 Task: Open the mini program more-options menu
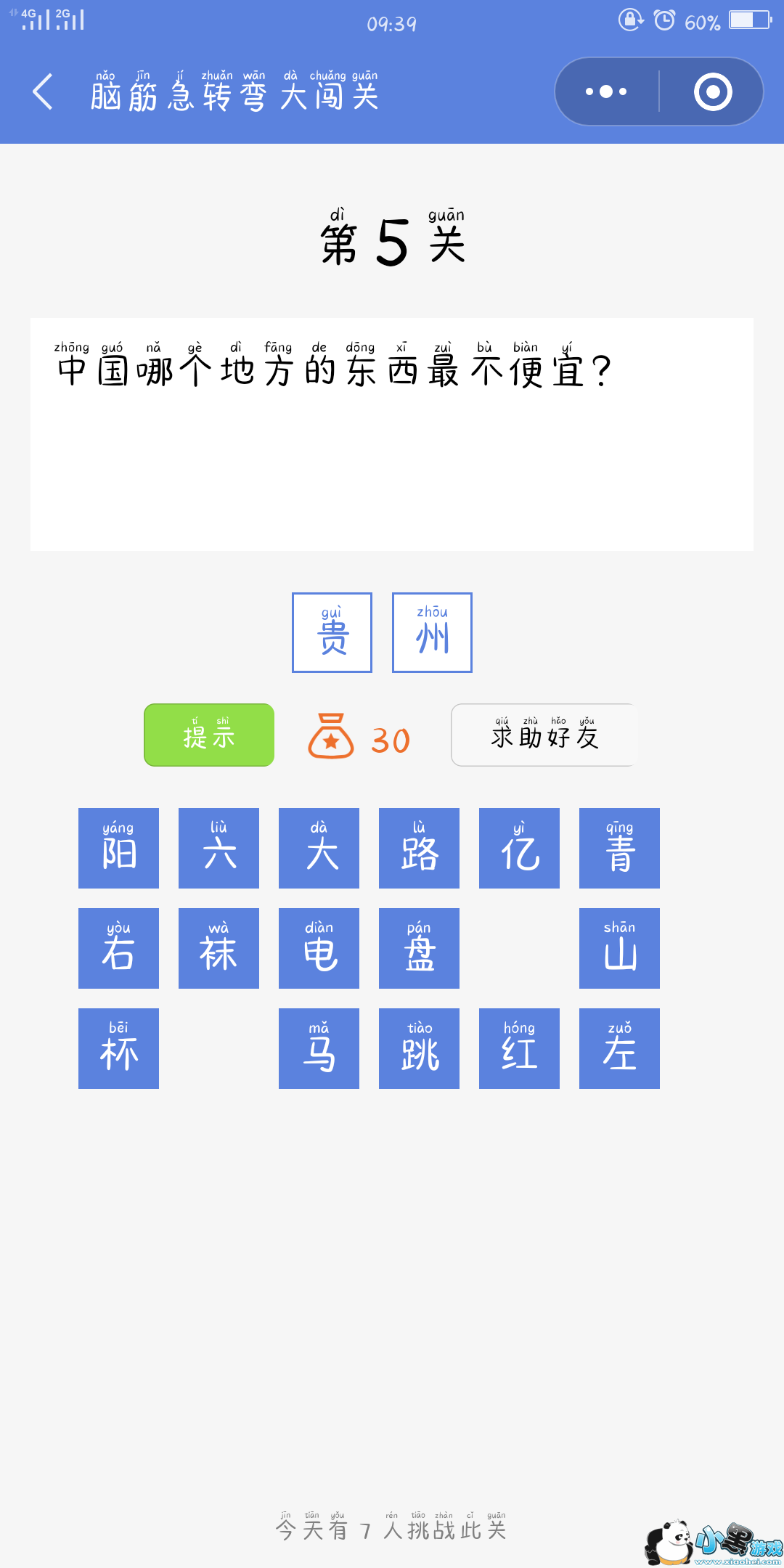607,92
